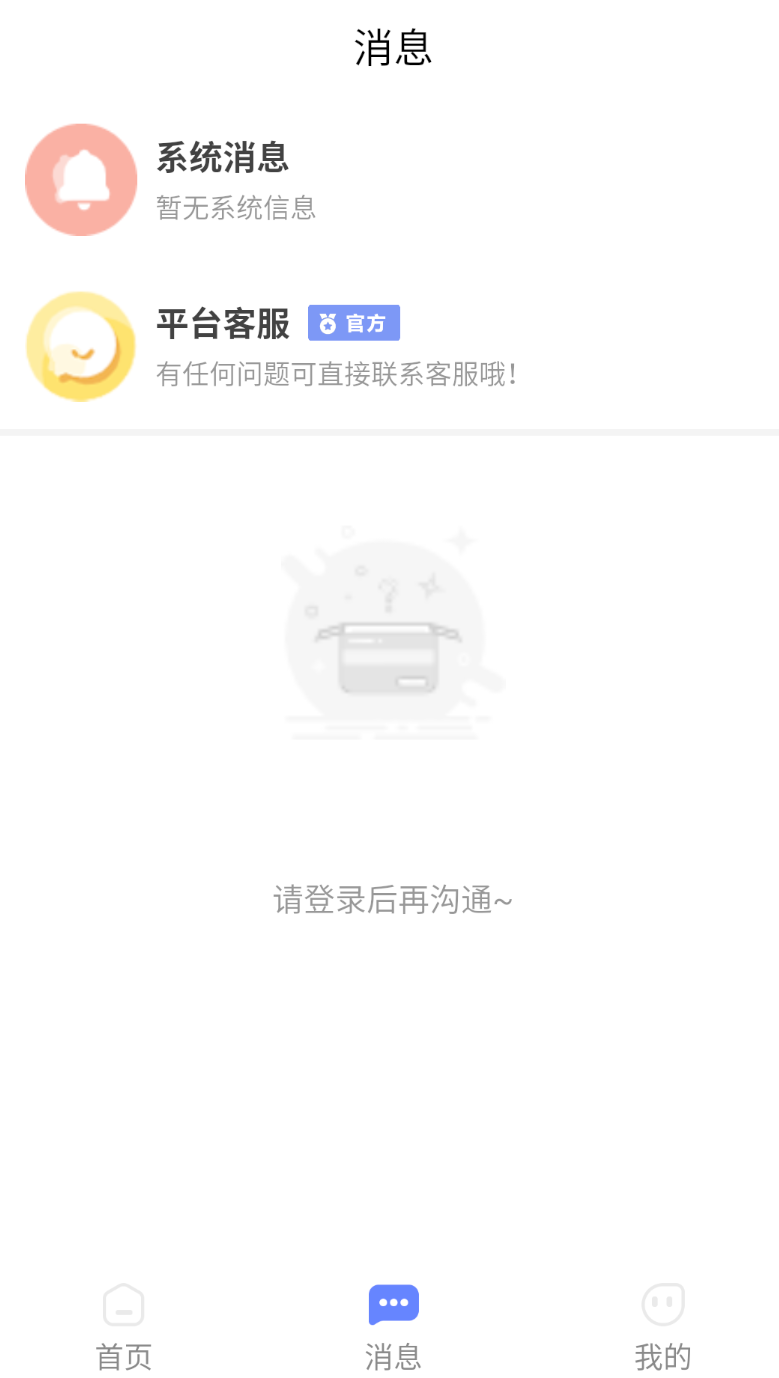
Task: Open the 消息 speech bubble icon
Action: 393,1303
